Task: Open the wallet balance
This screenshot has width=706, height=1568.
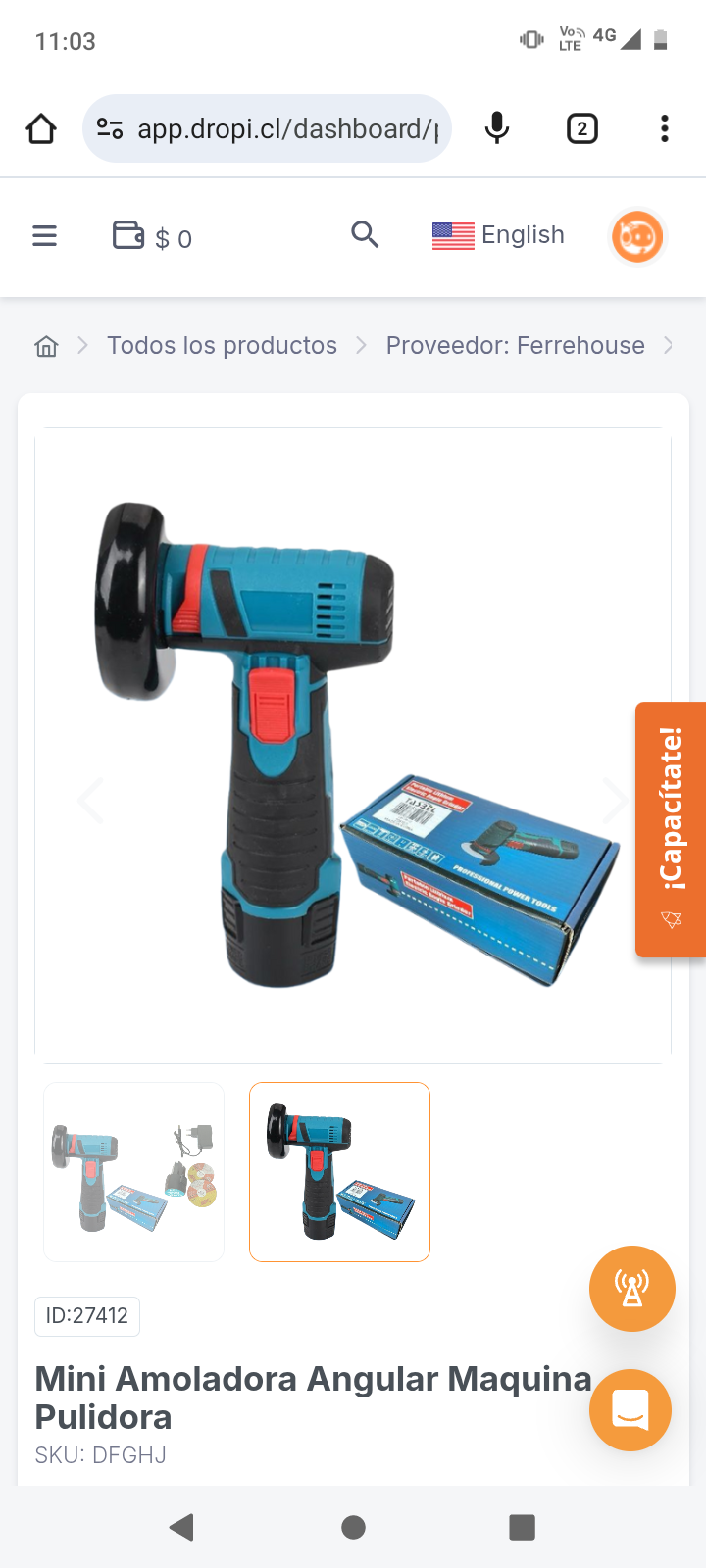Action: tap(152, 237)
